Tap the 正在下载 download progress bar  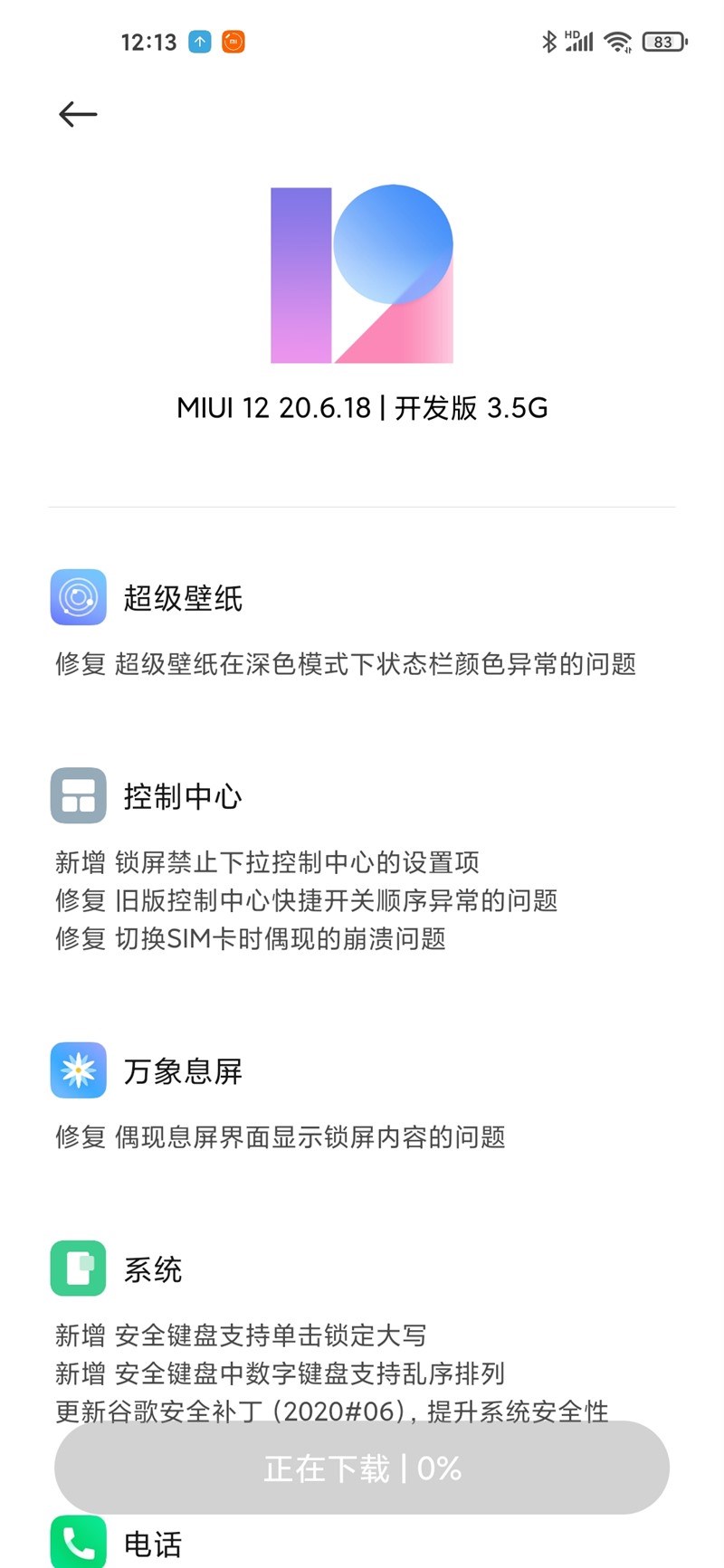pos(361,1468)
